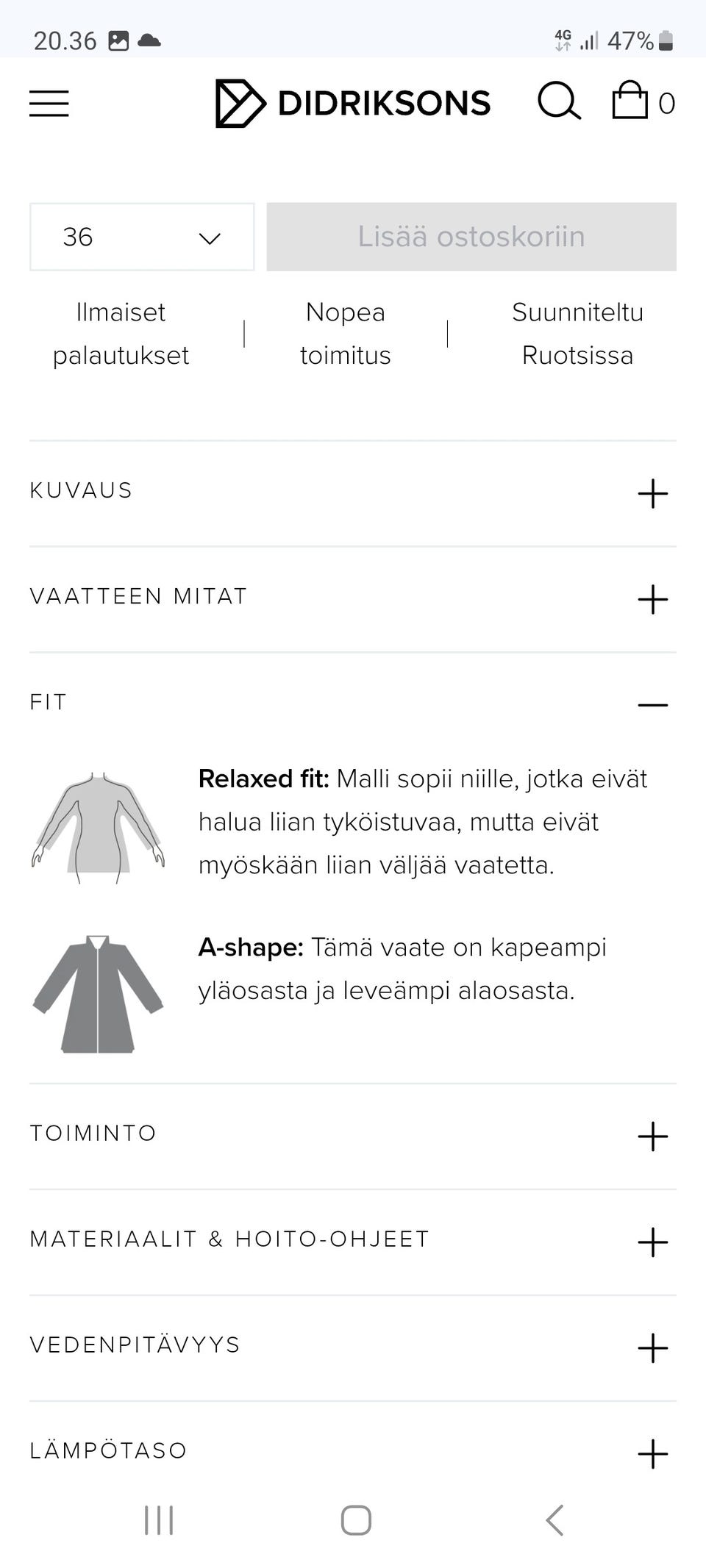706x1568 pixels.
Task: Collapse the FIT section
Action: coord(653,704)
